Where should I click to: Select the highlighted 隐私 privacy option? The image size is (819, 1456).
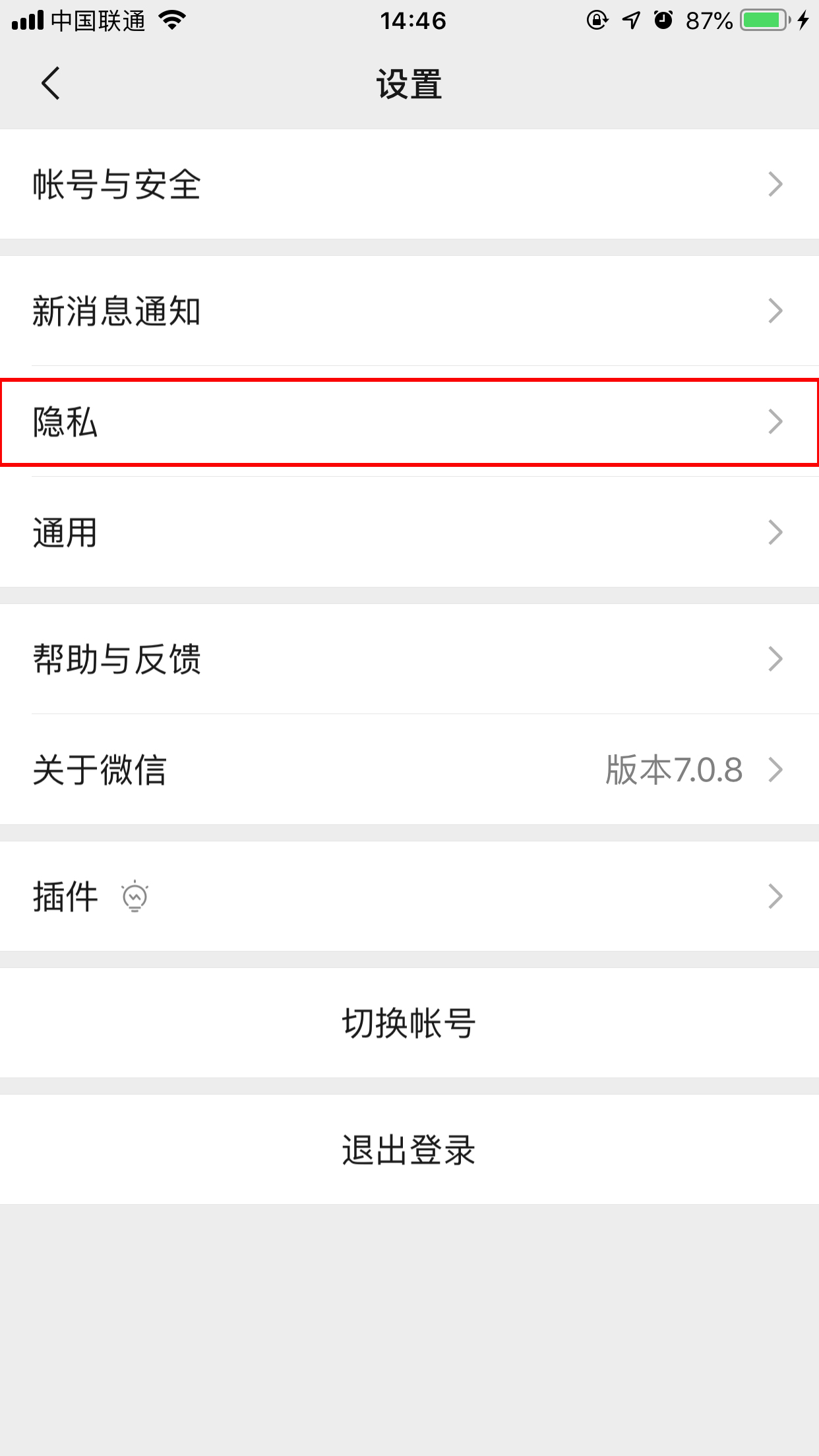[409, 422]
